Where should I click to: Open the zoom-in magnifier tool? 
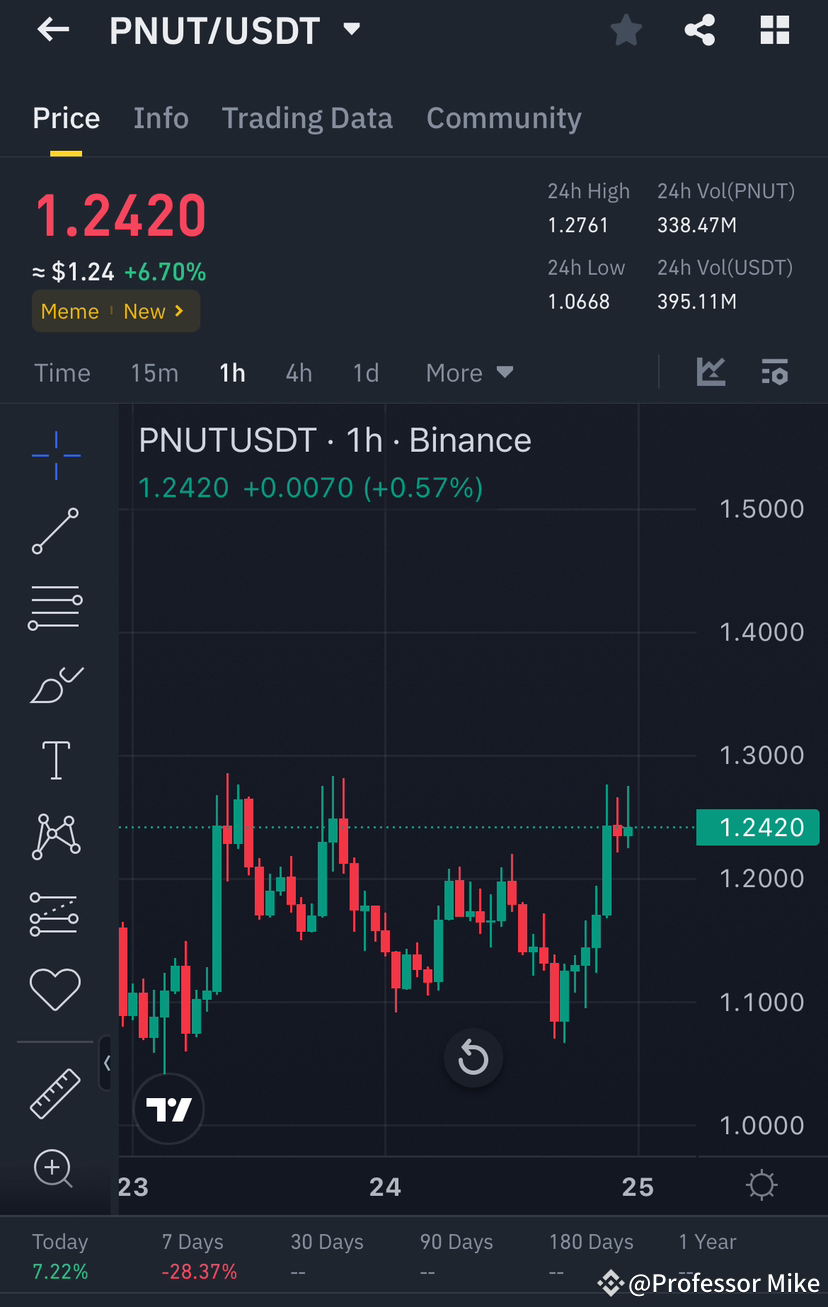pyautogui.click(x=53, y=1168)
